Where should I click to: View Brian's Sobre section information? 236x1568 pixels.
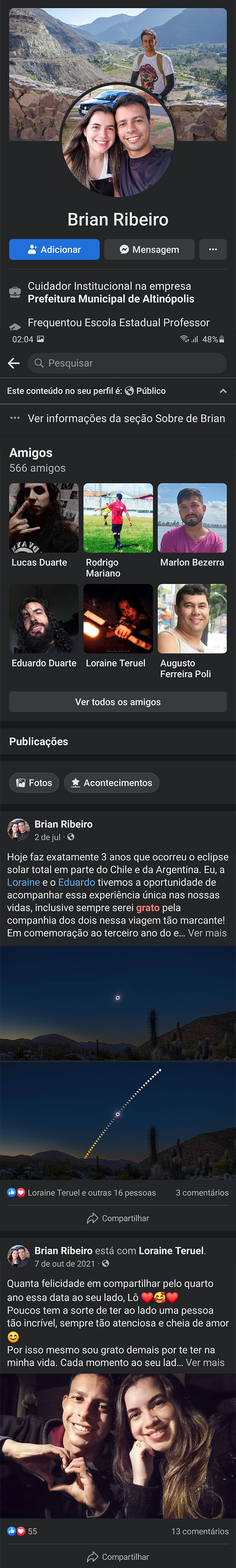[118, 418]
